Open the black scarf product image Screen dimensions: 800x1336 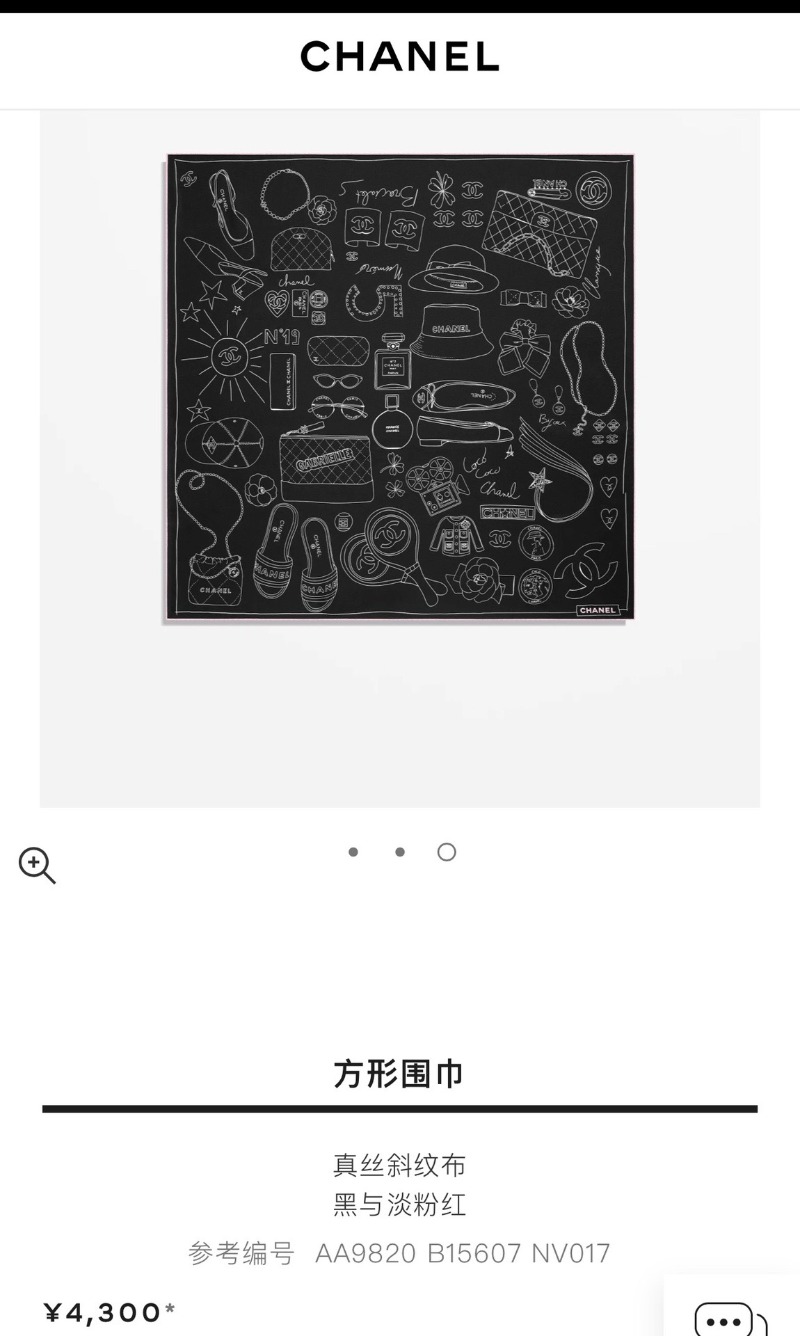399,388
